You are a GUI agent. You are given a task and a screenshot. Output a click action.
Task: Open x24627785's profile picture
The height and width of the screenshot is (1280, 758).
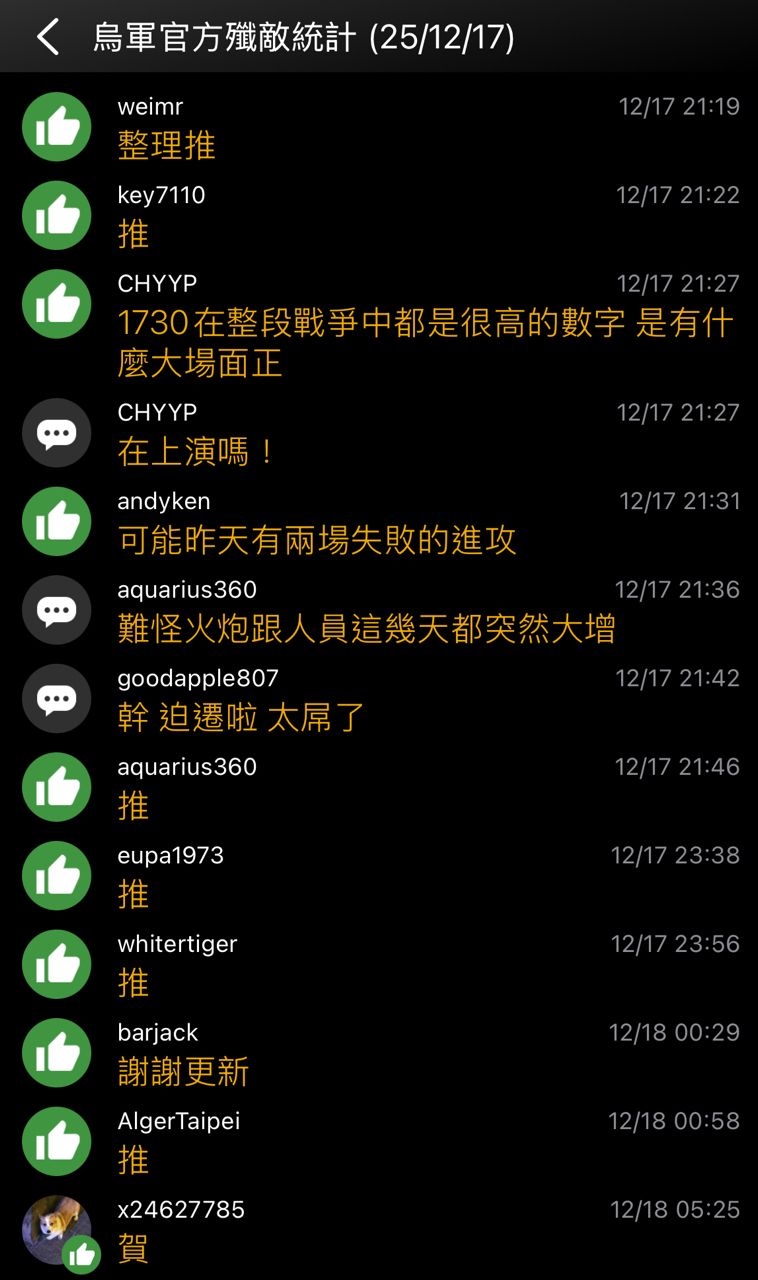point(56,1229)
